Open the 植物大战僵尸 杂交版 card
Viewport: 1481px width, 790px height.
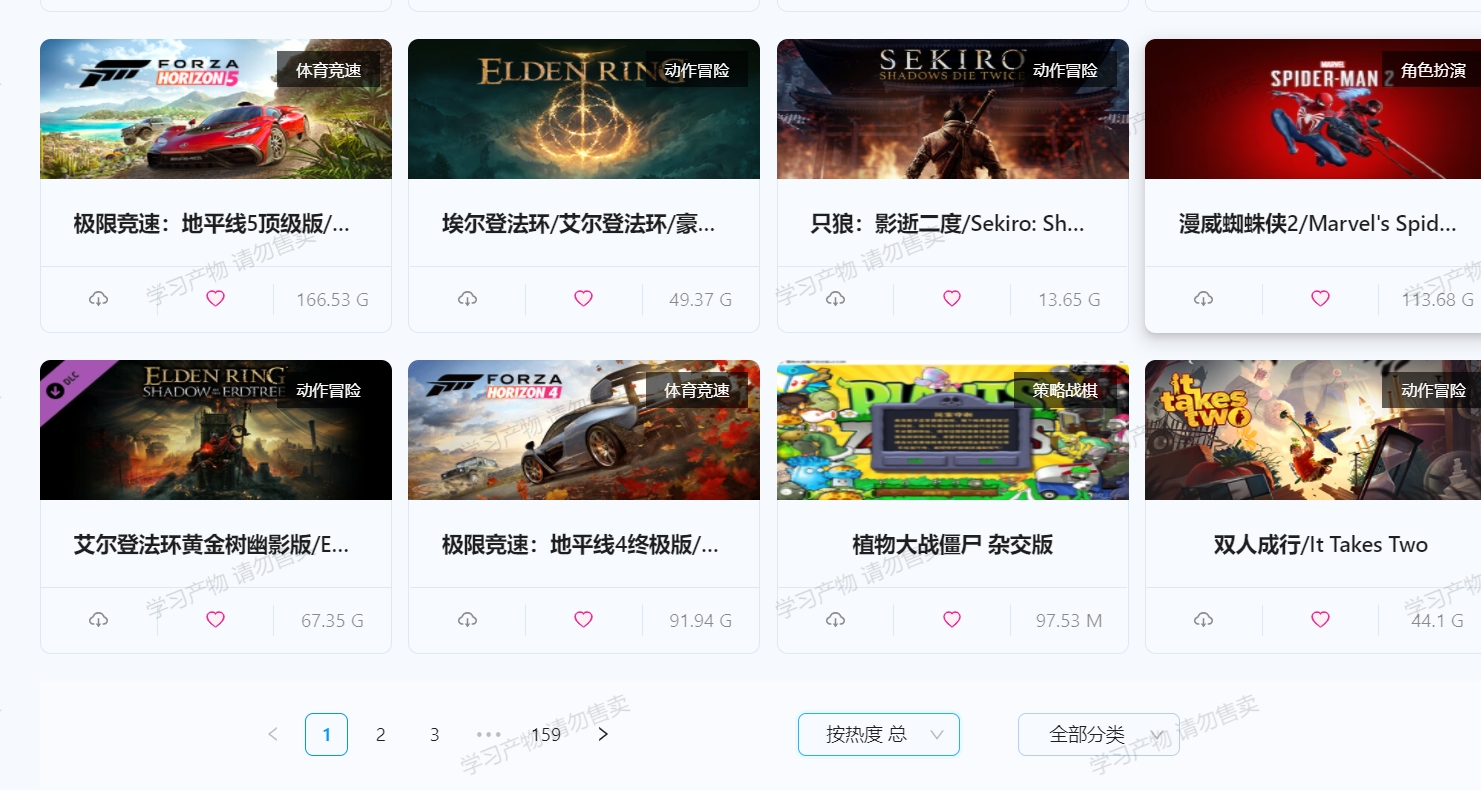(x=952, y=430)
